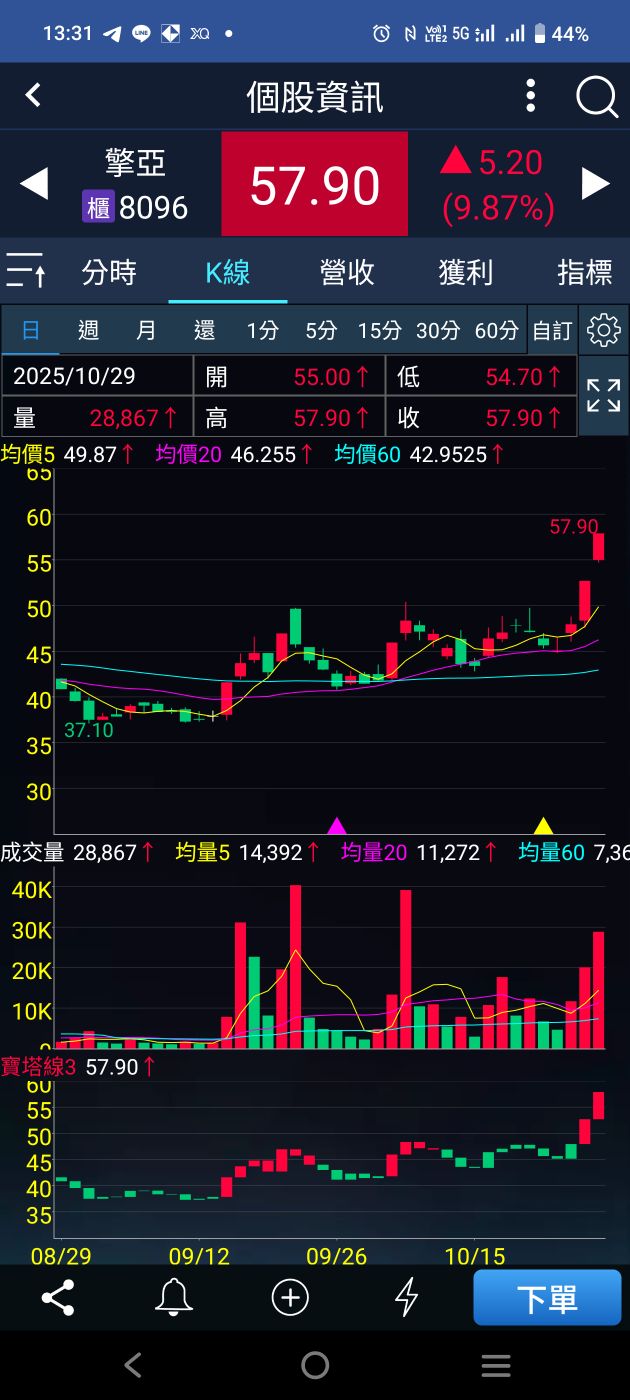
Task: Select the 週 weekly K-line period
Action: pyautogui.click(x=88, y=330)
